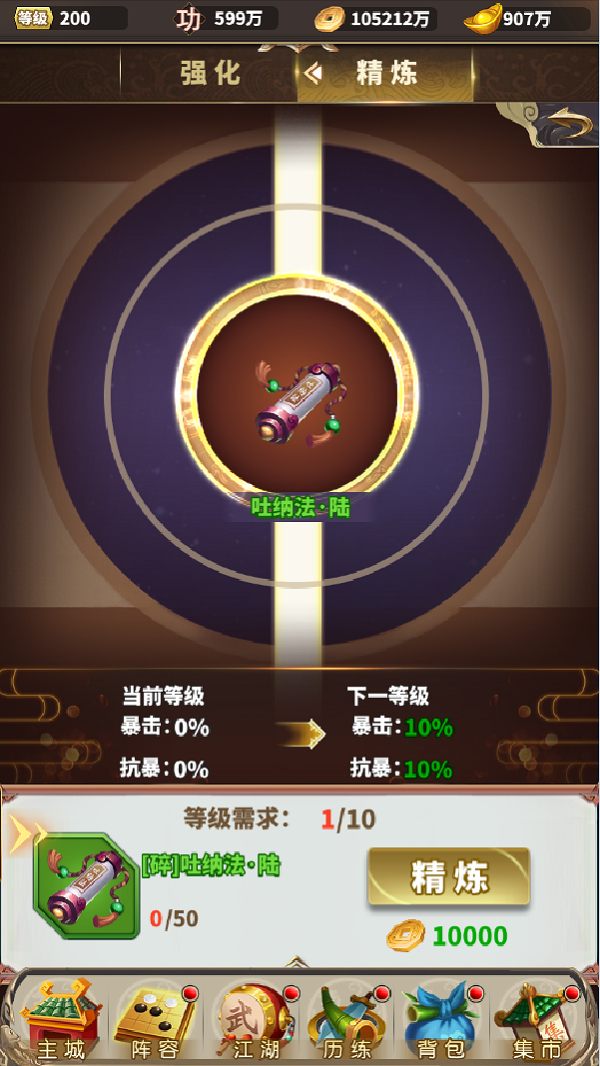This screenshot has width=600, height=1066.
Task: Expand the panel with the up chevron
Action: coord(297,963)
